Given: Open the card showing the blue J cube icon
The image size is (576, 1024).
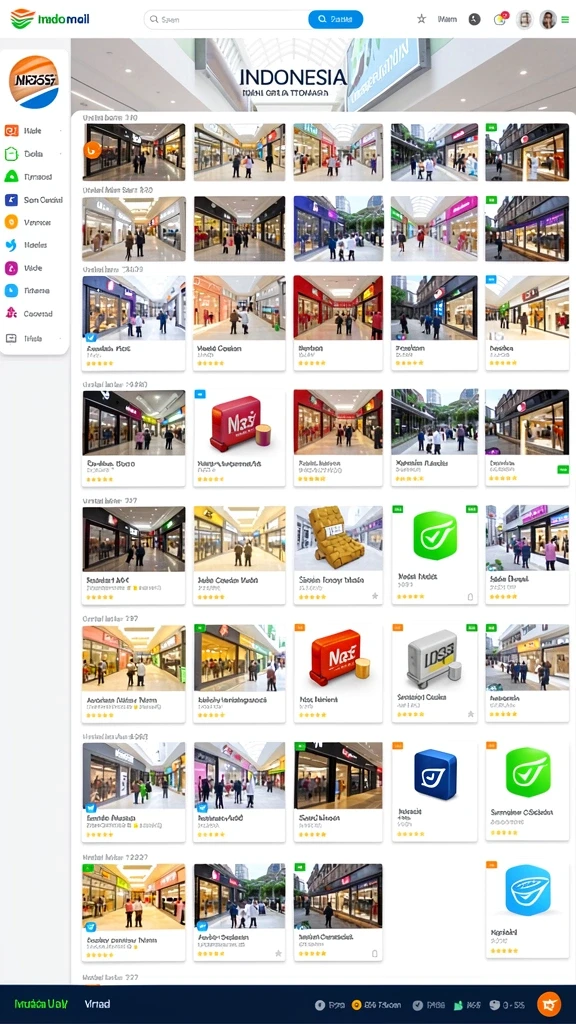Looking at the screenshot, I should click(x=434, y=790).
